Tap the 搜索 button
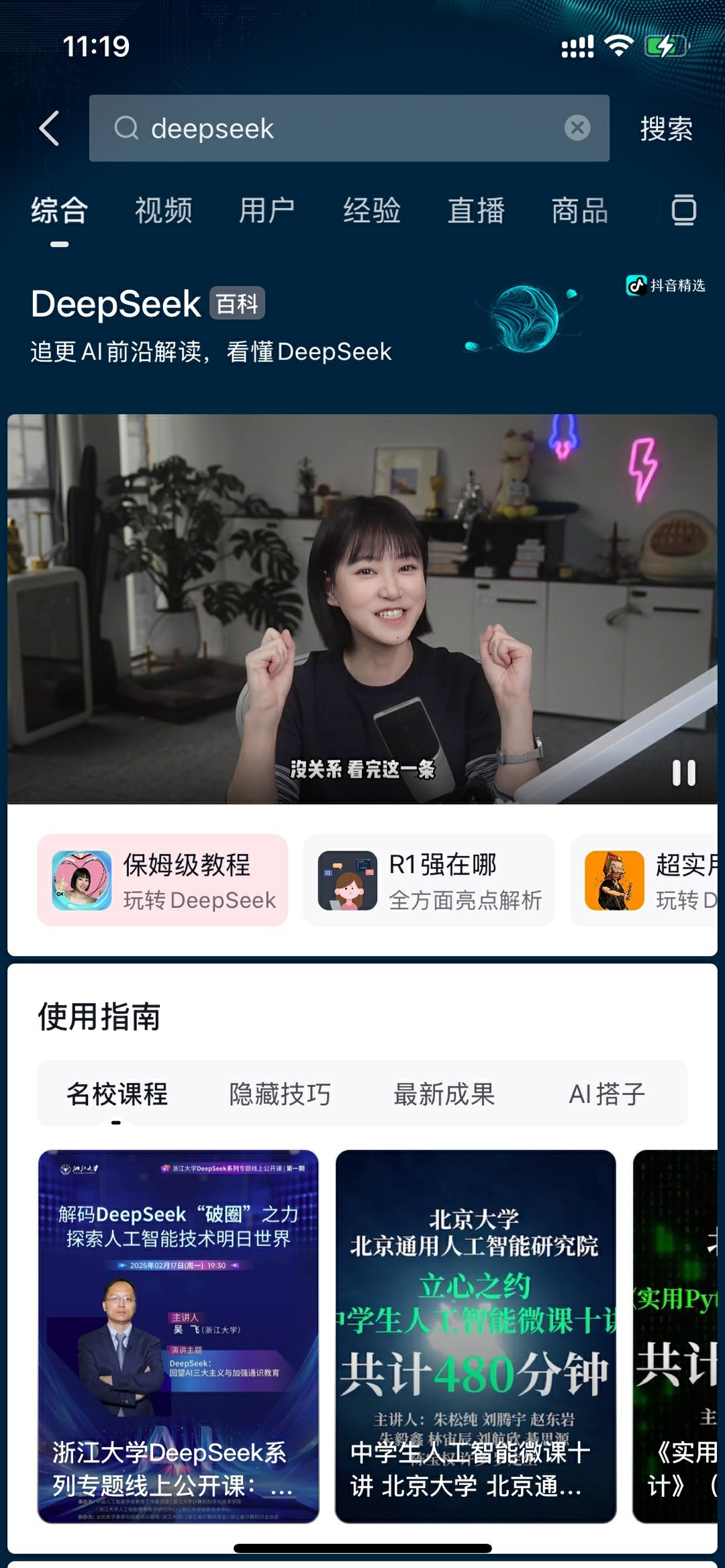This screenshot has width=725, height=1568. (666, 129)
